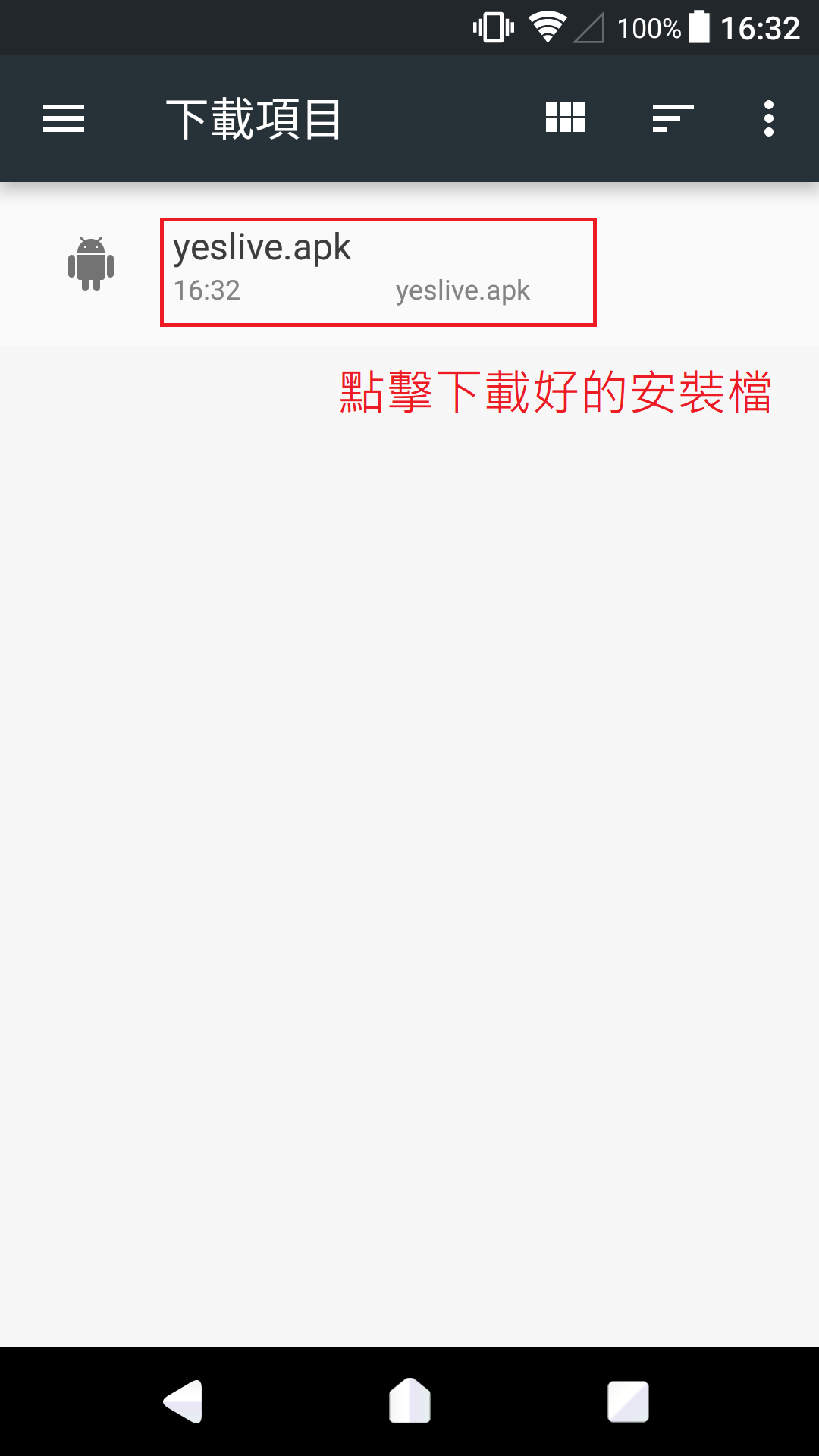Go back with the system back button

[183, 1401]
